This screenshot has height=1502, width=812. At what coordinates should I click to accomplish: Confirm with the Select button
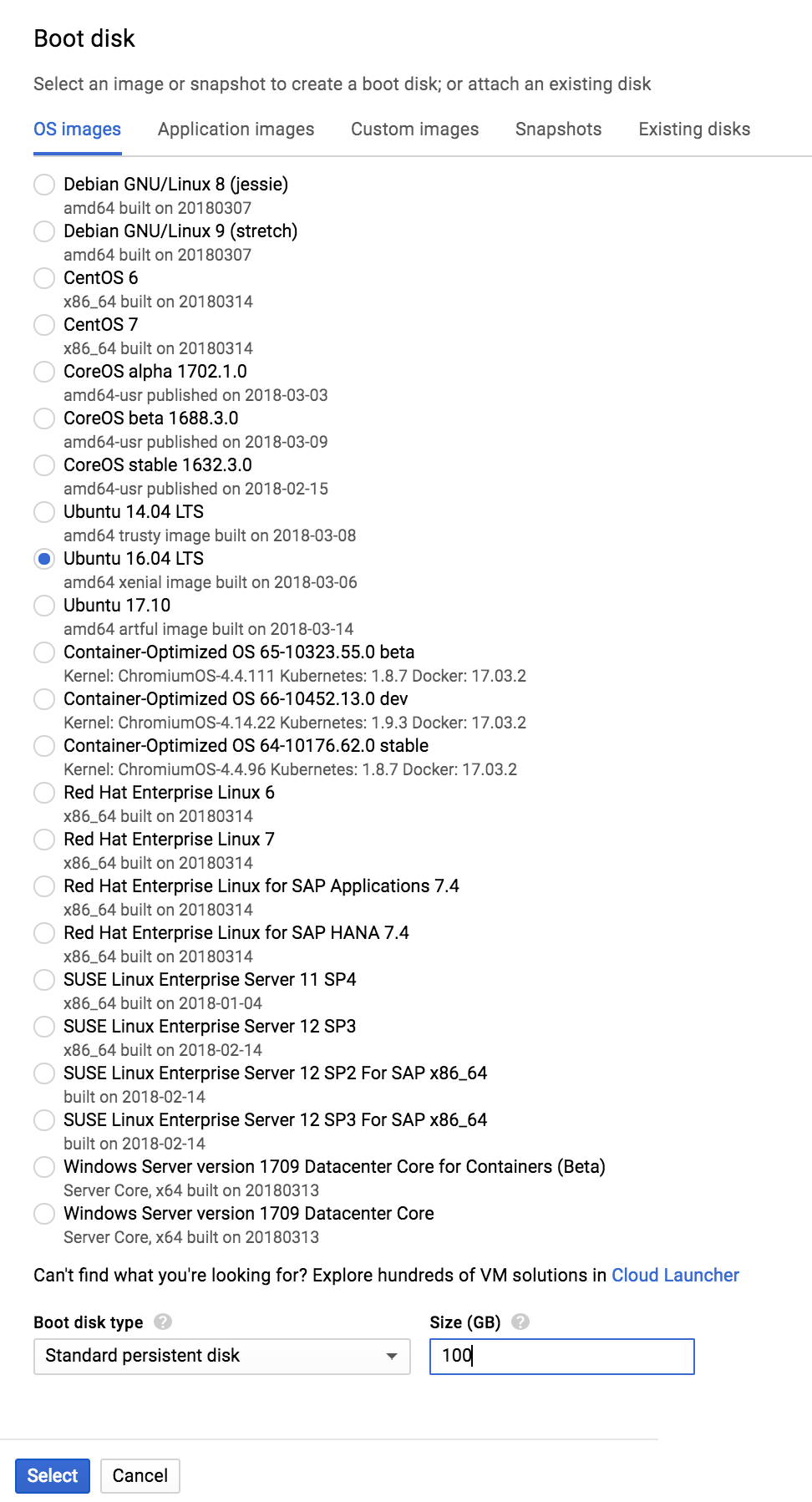click(x=53, y=1476)
